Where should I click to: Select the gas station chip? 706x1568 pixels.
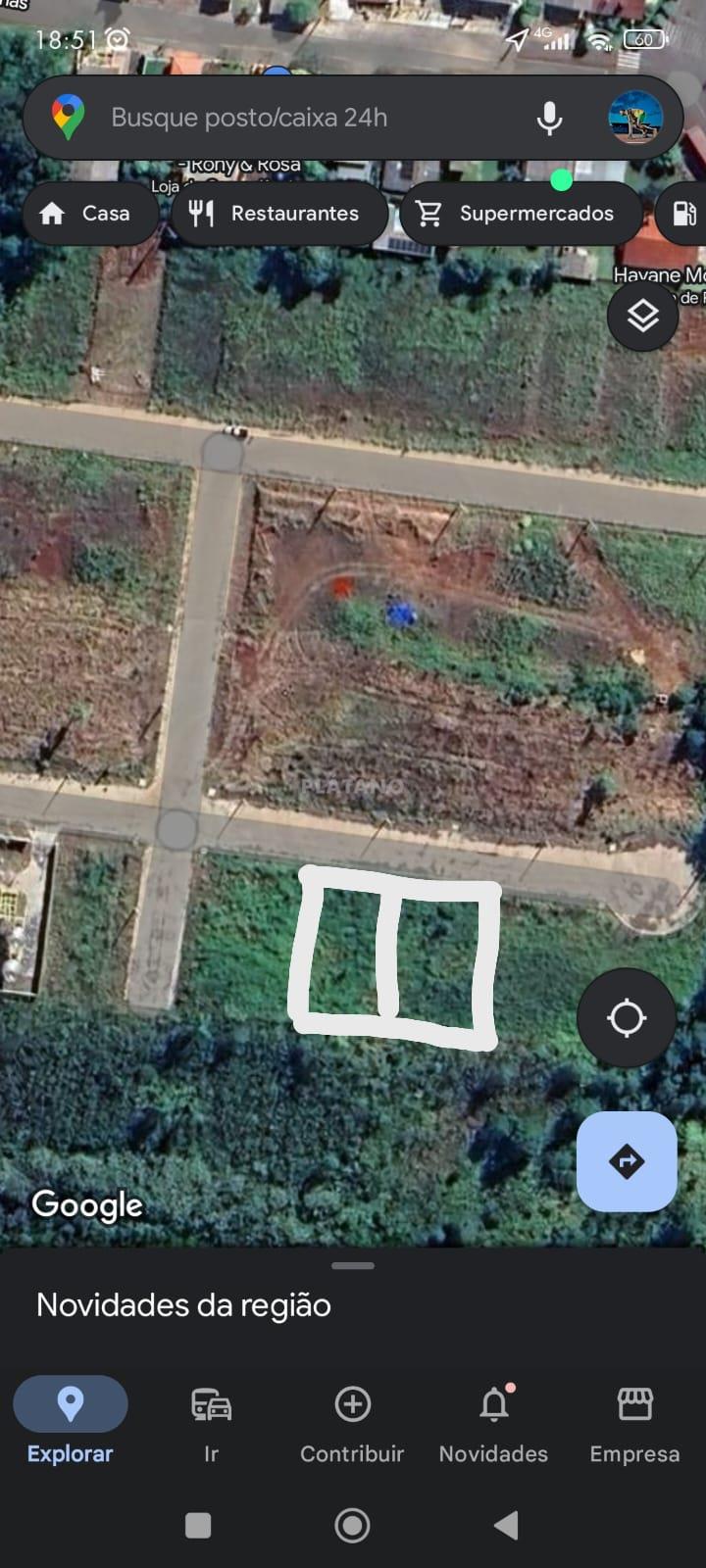[x=683, y=213]
